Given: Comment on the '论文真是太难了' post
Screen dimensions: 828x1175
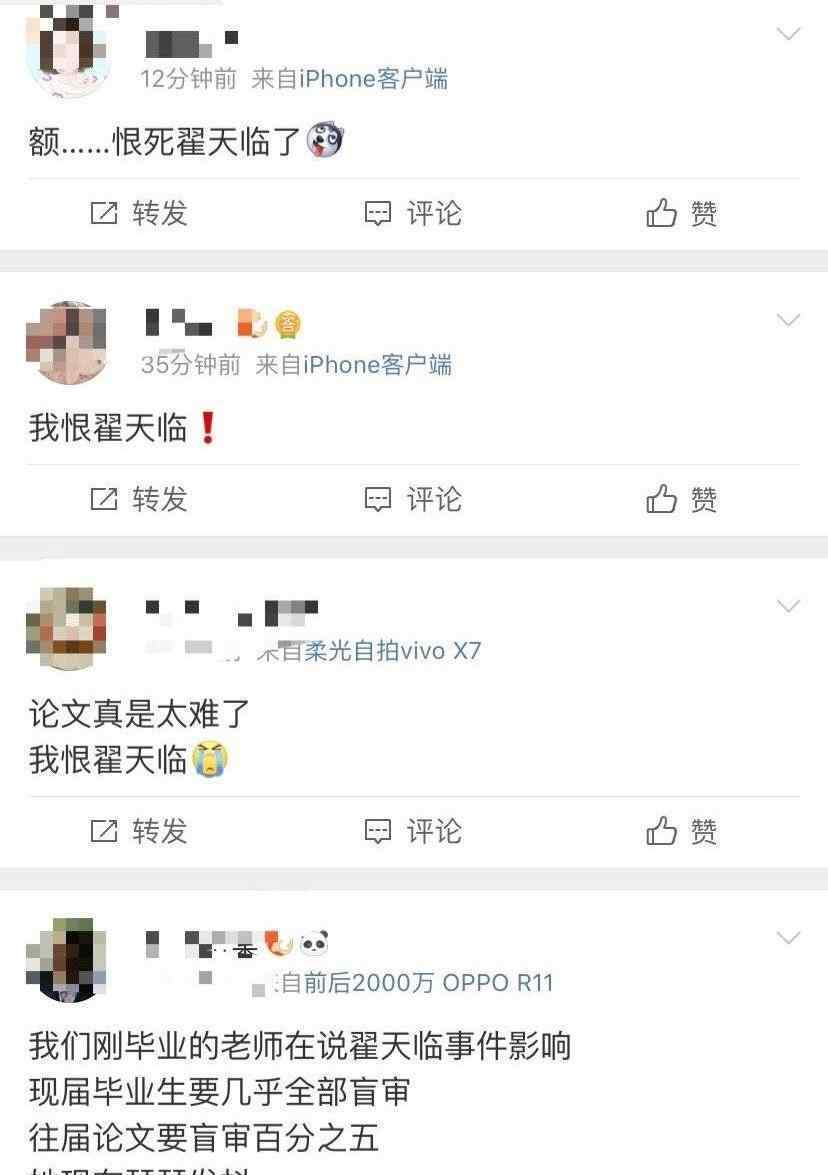Looking at the screenshot, I should point(412,831).
